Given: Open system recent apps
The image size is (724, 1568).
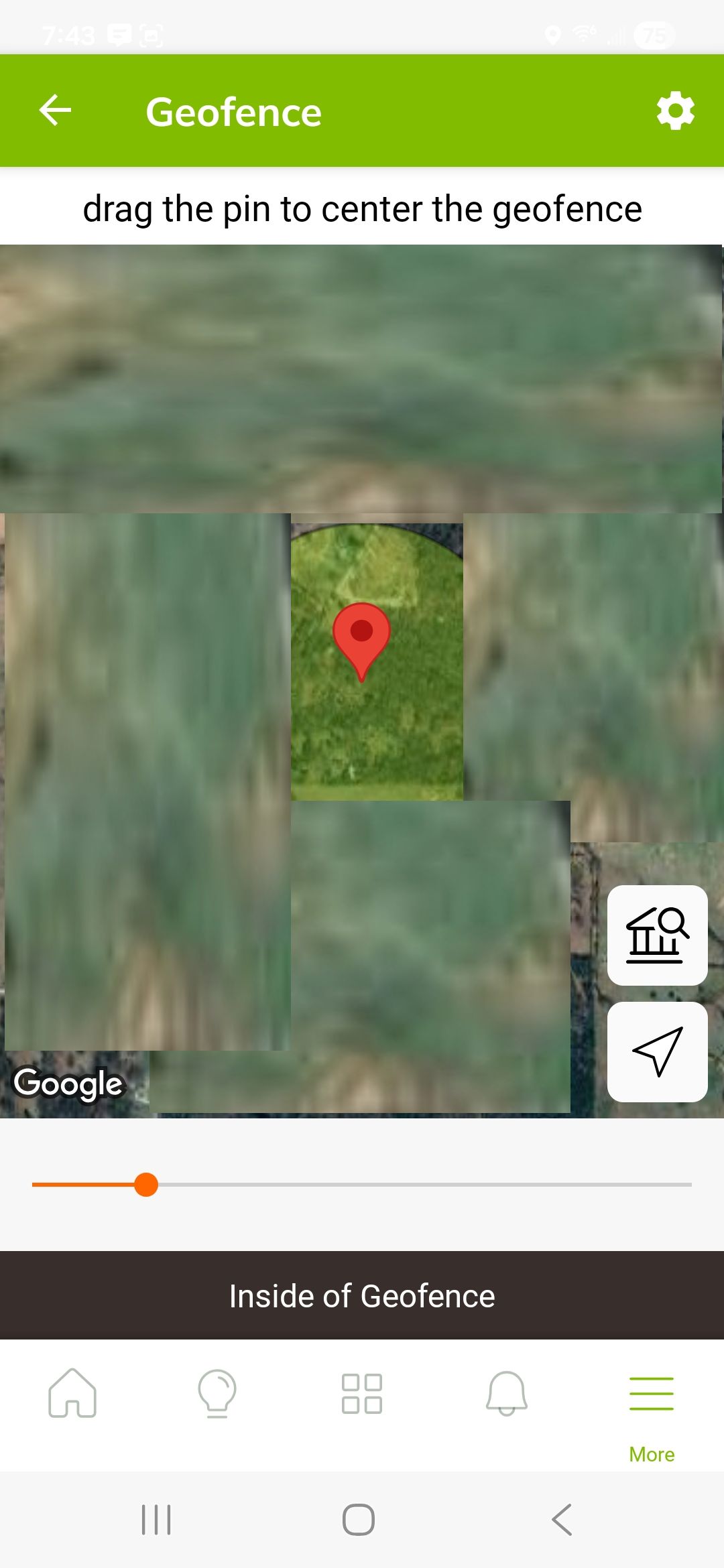Looking at the screenshot, I should tap(156, 1519).
